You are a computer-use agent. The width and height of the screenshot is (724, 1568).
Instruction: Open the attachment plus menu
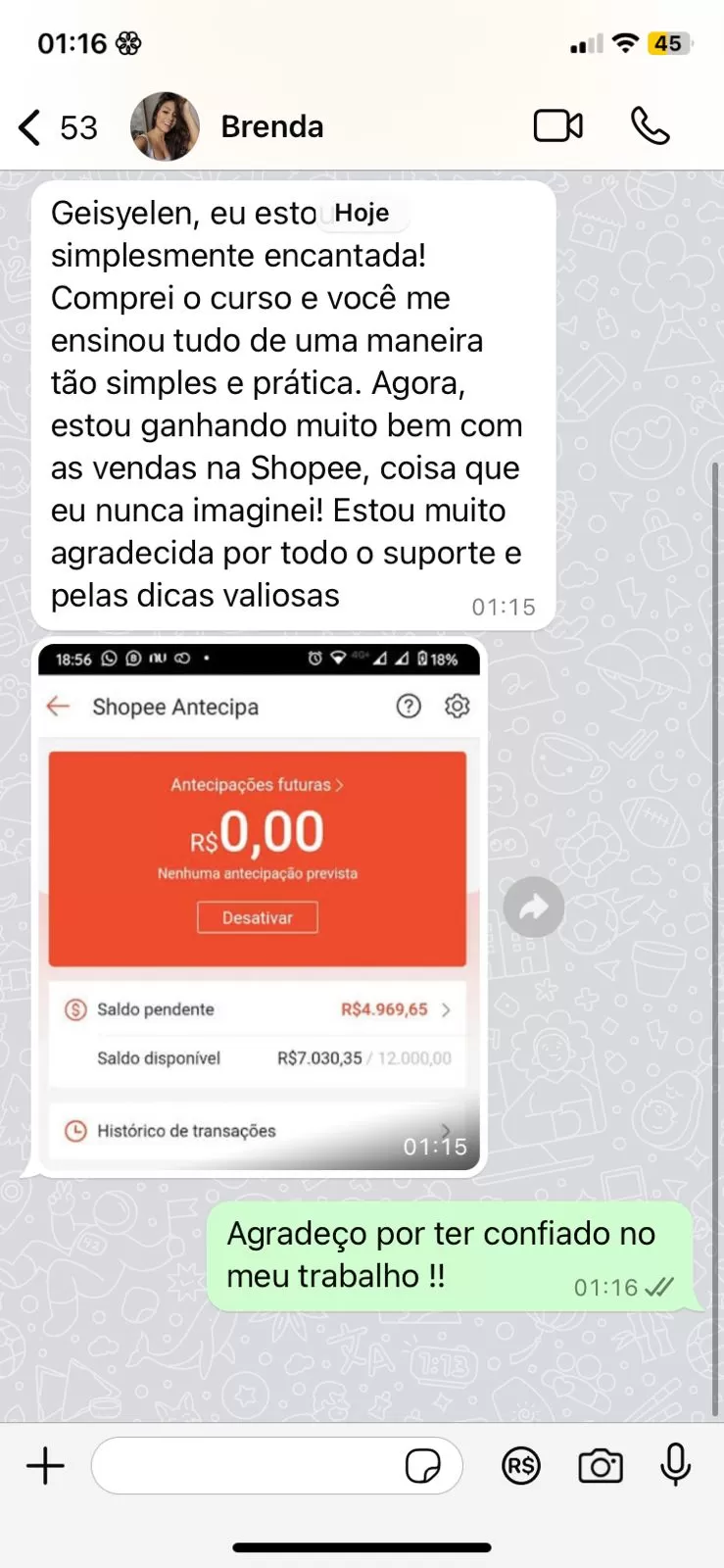point(45,1466)
